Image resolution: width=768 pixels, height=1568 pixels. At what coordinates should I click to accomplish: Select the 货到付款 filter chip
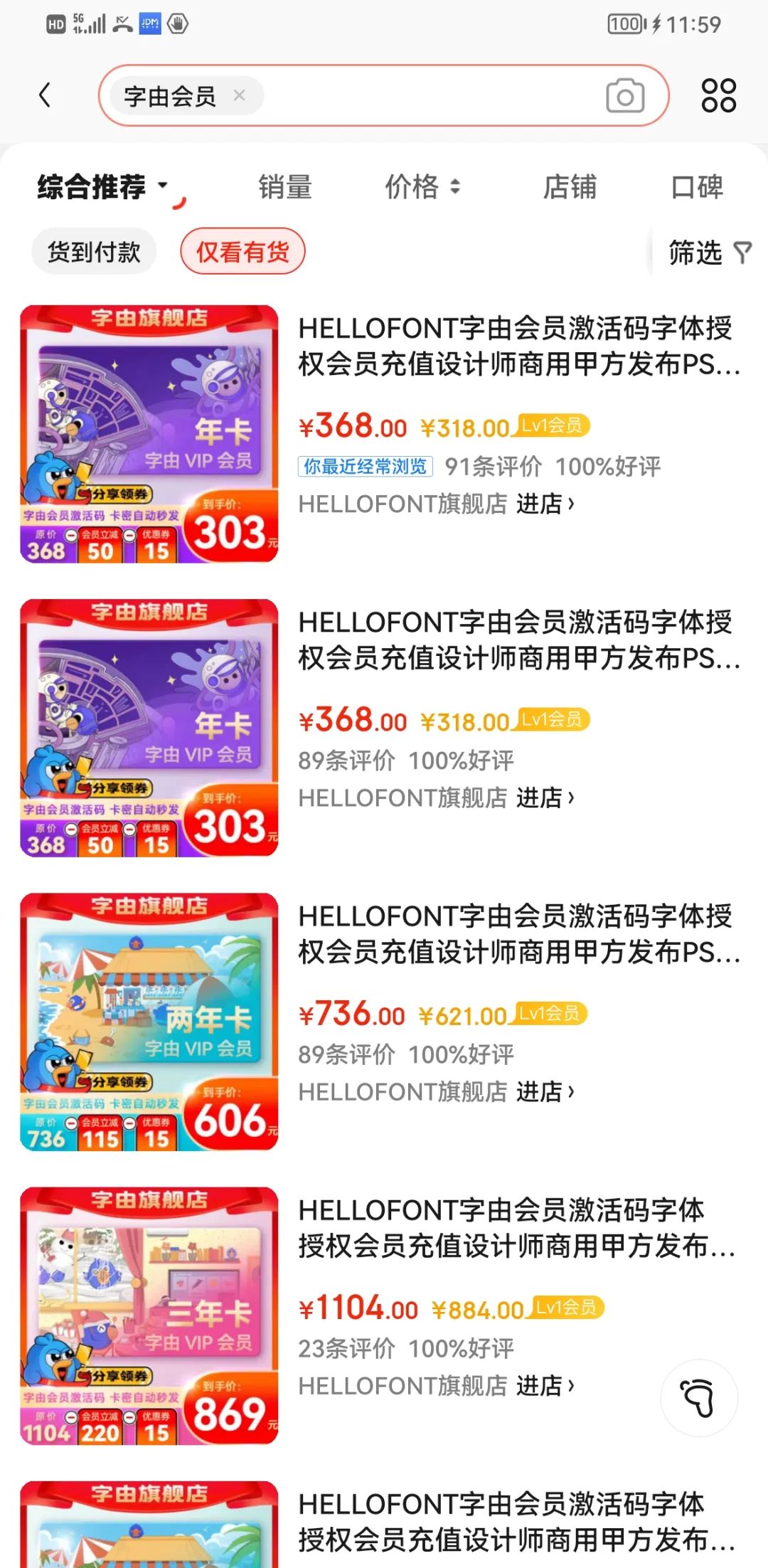point(94,251)
